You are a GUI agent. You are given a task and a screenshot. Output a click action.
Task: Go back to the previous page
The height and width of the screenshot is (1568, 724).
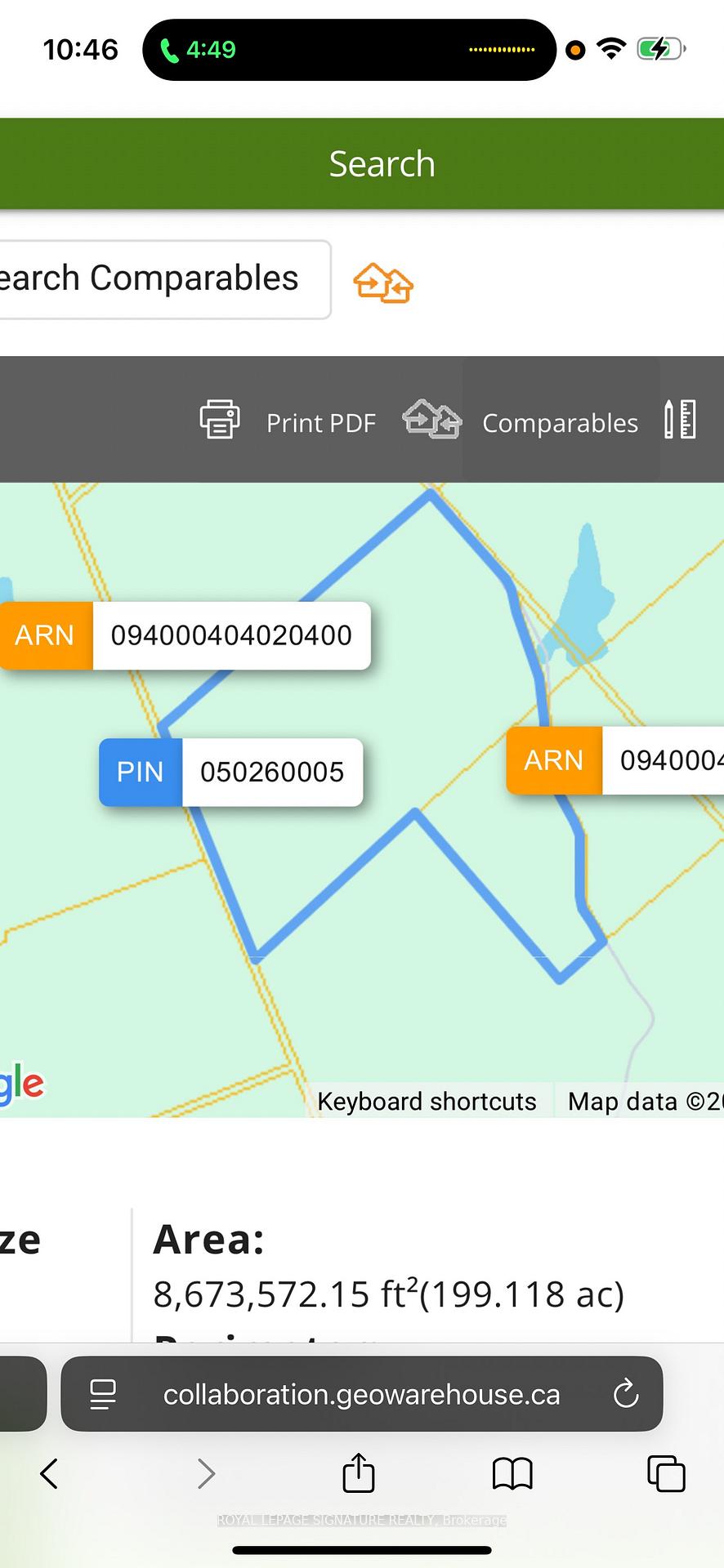tap(49, 1473)
